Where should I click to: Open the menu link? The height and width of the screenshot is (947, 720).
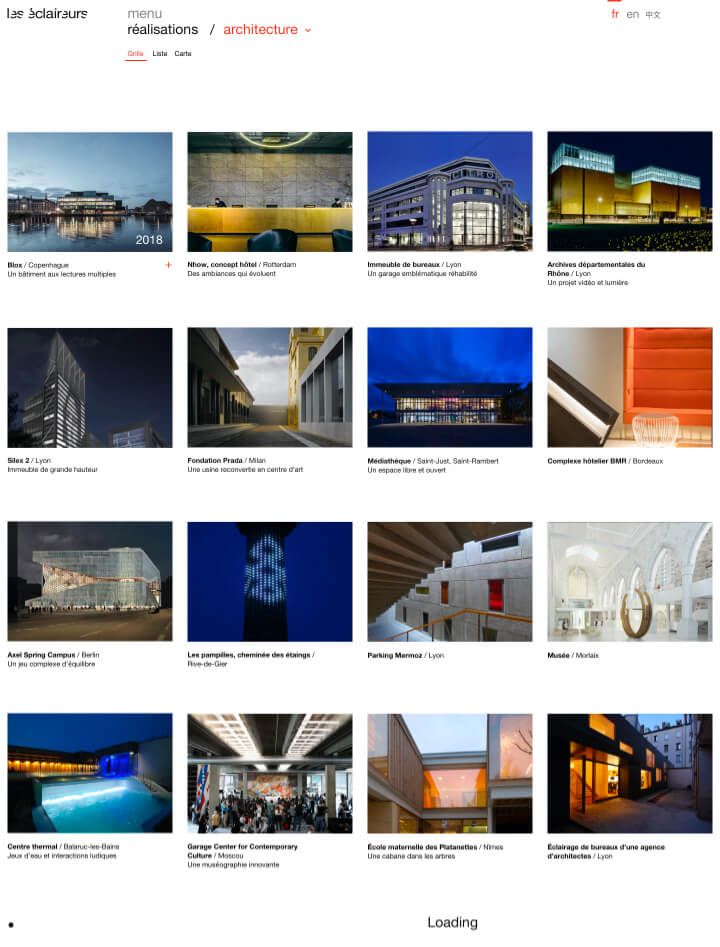pyautogui.click(x=144, y=14)
